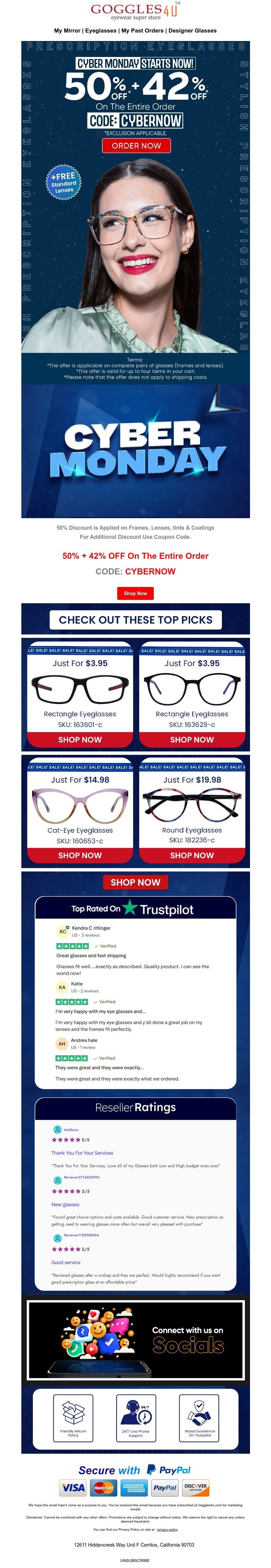Screen dimensions: 271x1568
Task: Open the Designer Glasses link
Action: tap(192, 31)
